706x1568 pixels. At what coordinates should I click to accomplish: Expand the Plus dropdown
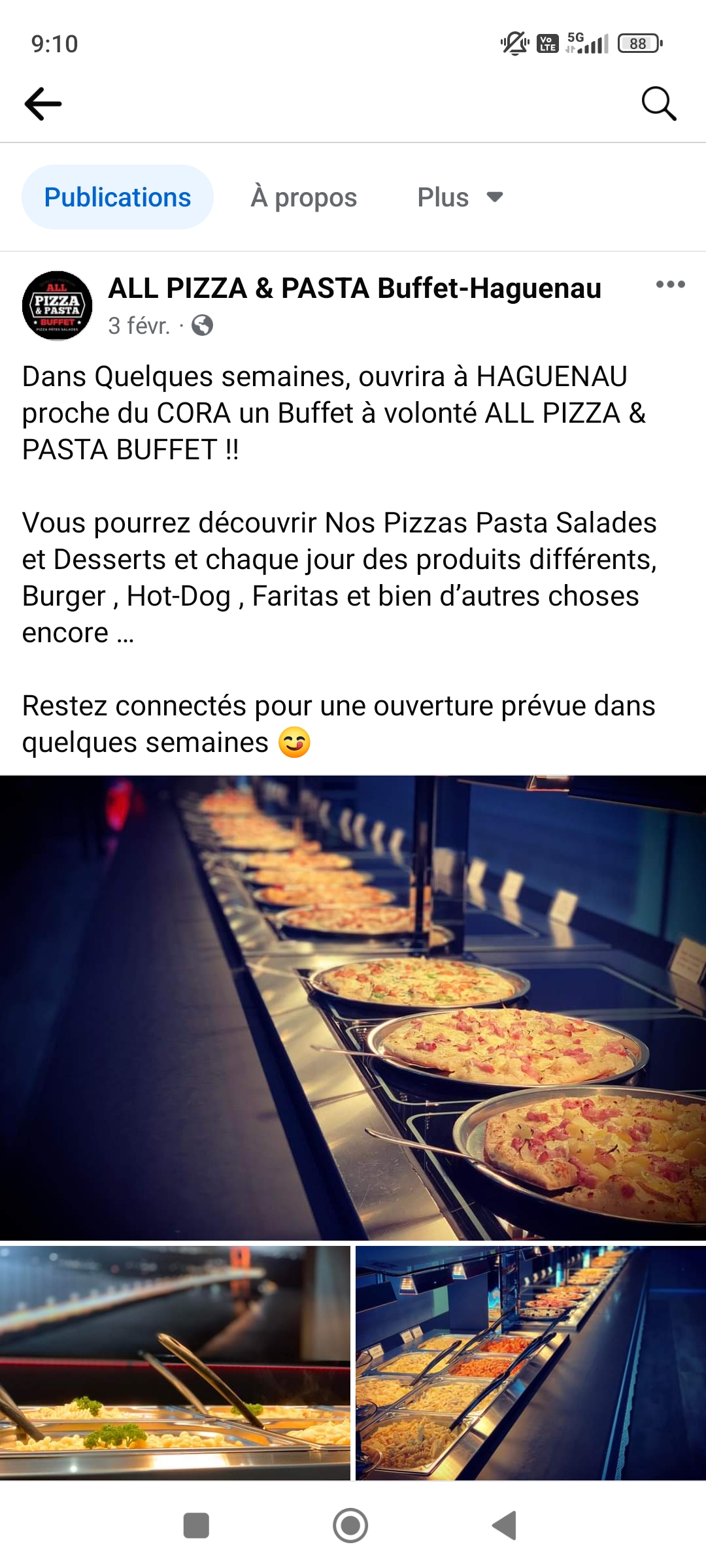(x=460, y=197)
